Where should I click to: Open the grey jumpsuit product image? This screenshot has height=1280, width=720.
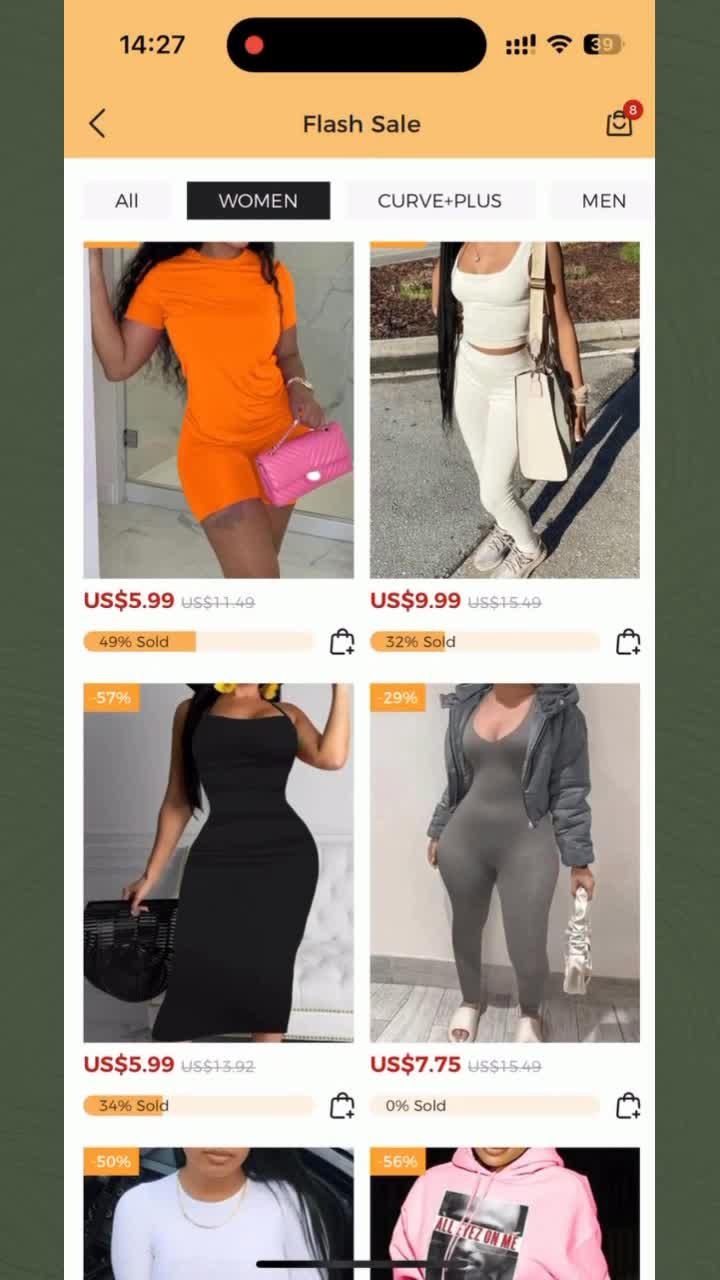[504, 862]
